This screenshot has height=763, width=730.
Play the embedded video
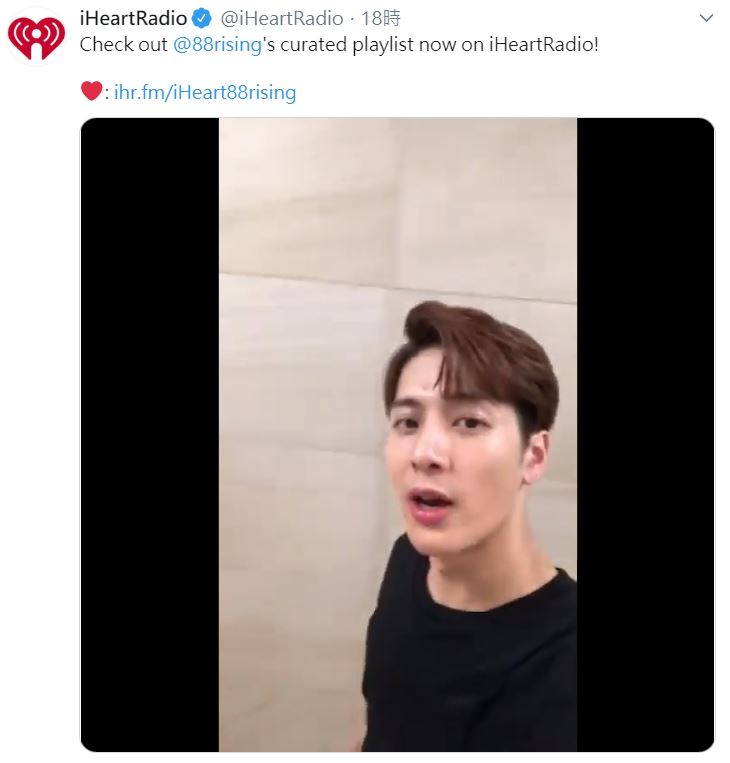(397, 435)
